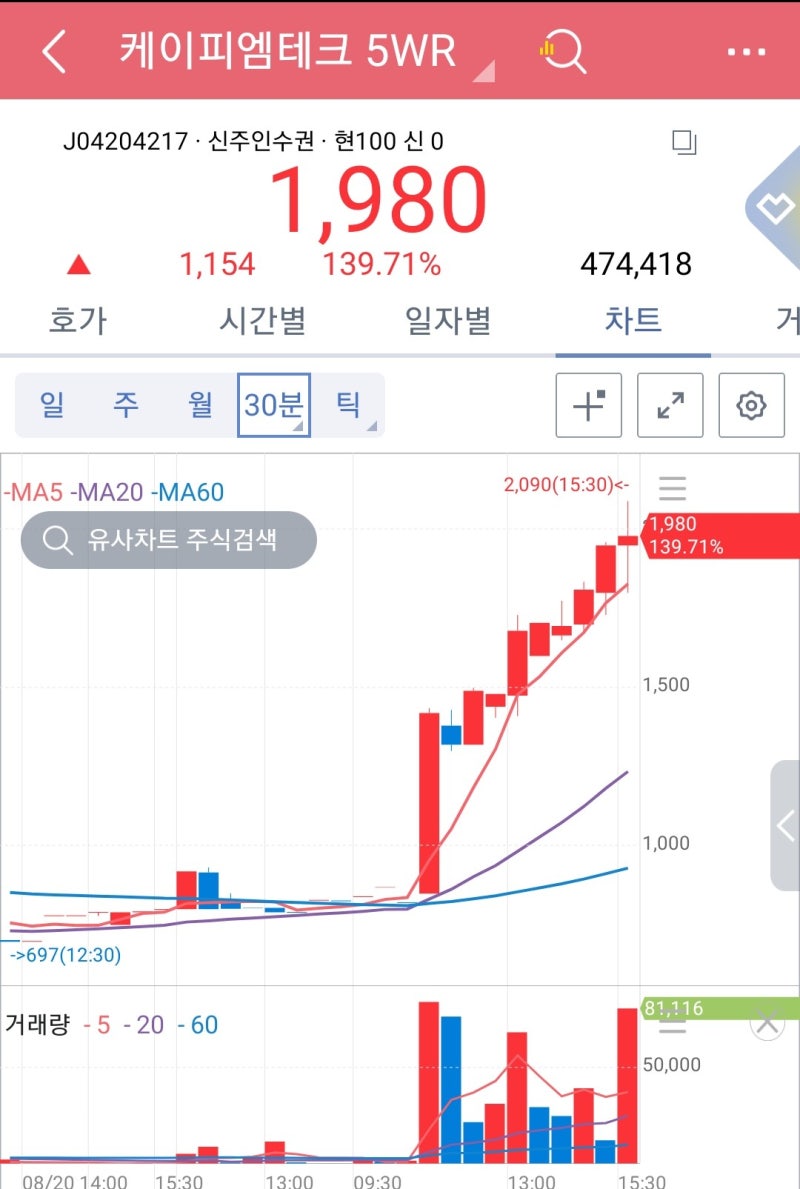The height and width of the screenshot is (1189, 800).
Task: Switch to the 호가 tab
Action: 77,321
